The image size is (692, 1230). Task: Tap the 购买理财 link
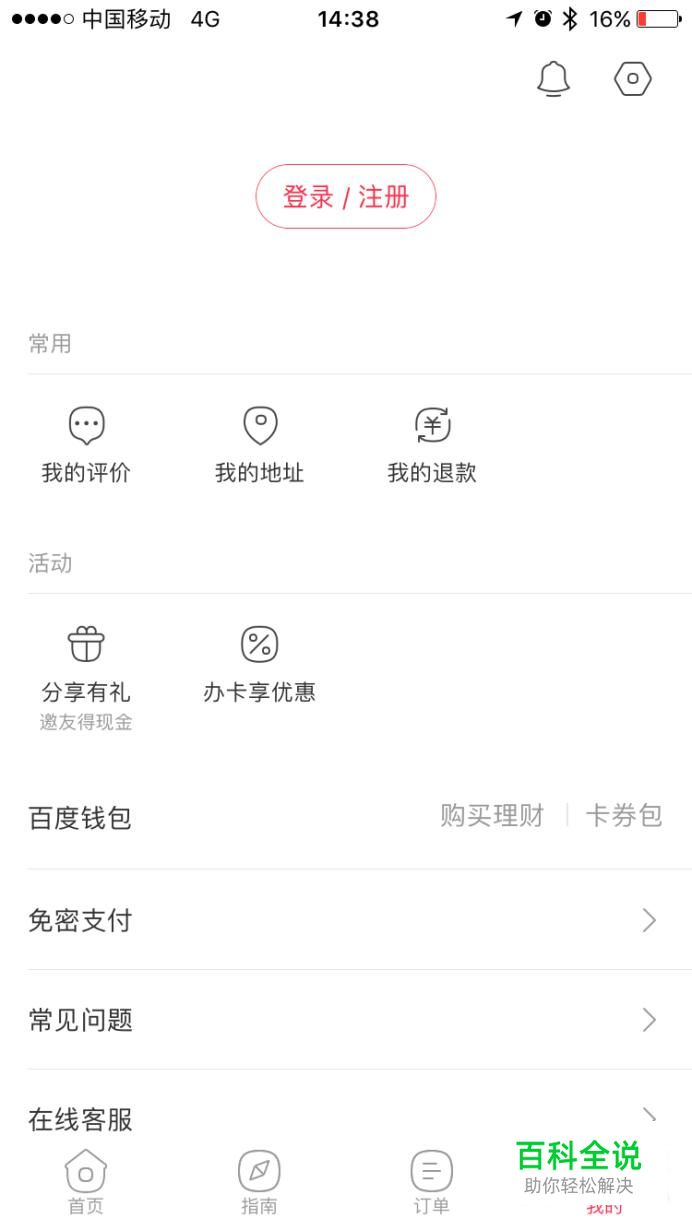tap(492, 816)
